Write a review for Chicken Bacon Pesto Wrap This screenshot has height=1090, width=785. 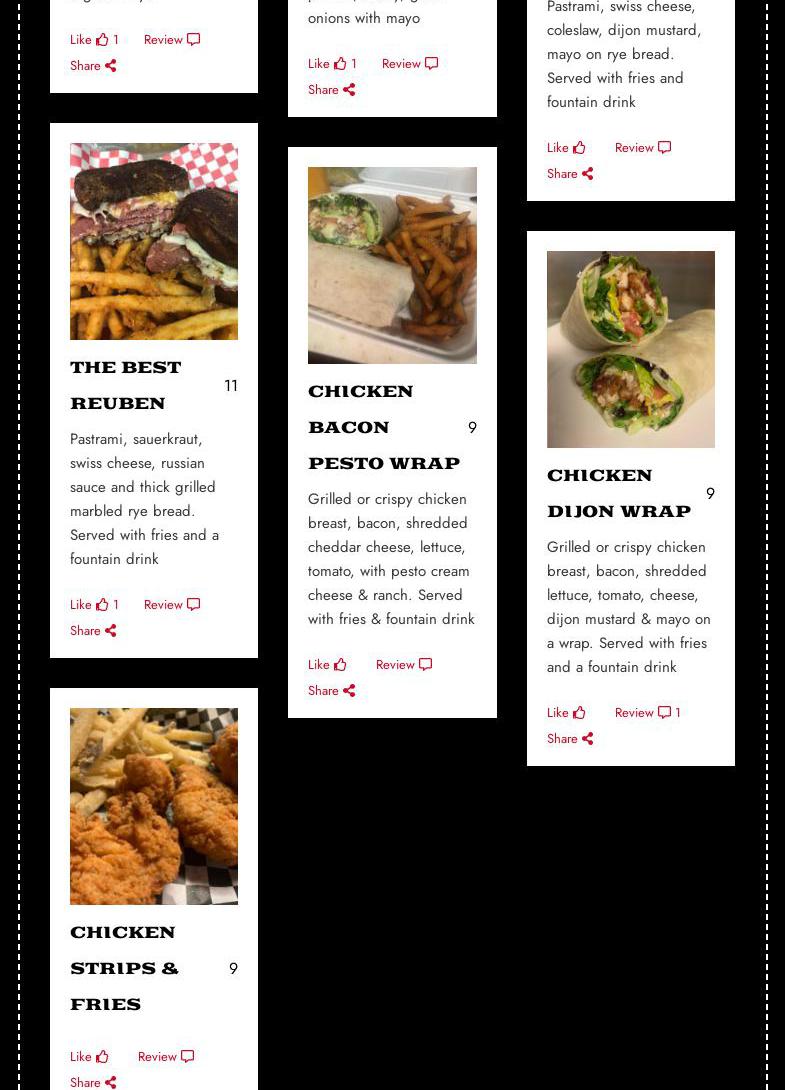[x=403, y=664]
